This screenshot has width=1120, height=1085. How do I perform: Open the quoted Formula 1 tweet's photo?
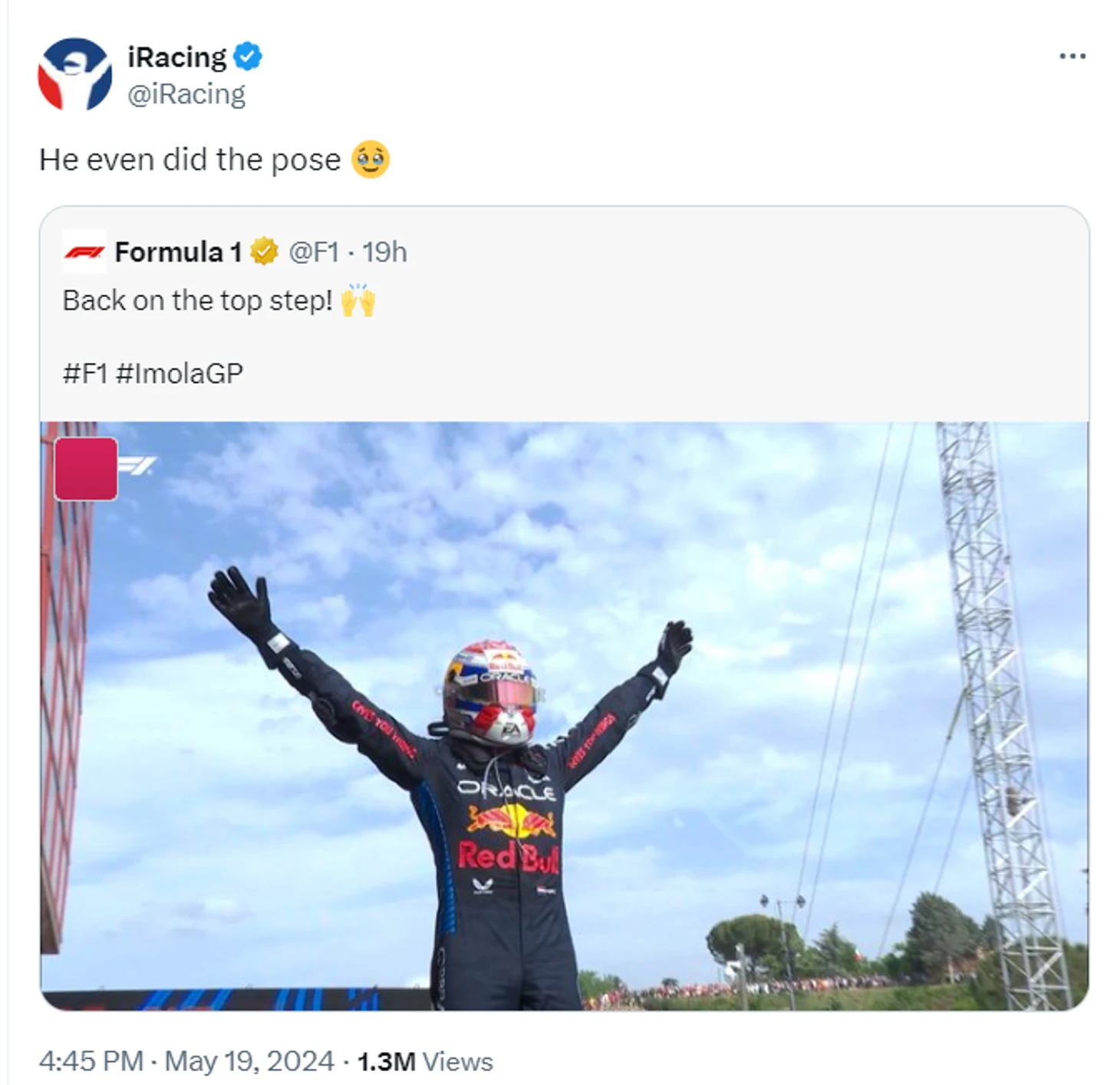tap(564, 715)
